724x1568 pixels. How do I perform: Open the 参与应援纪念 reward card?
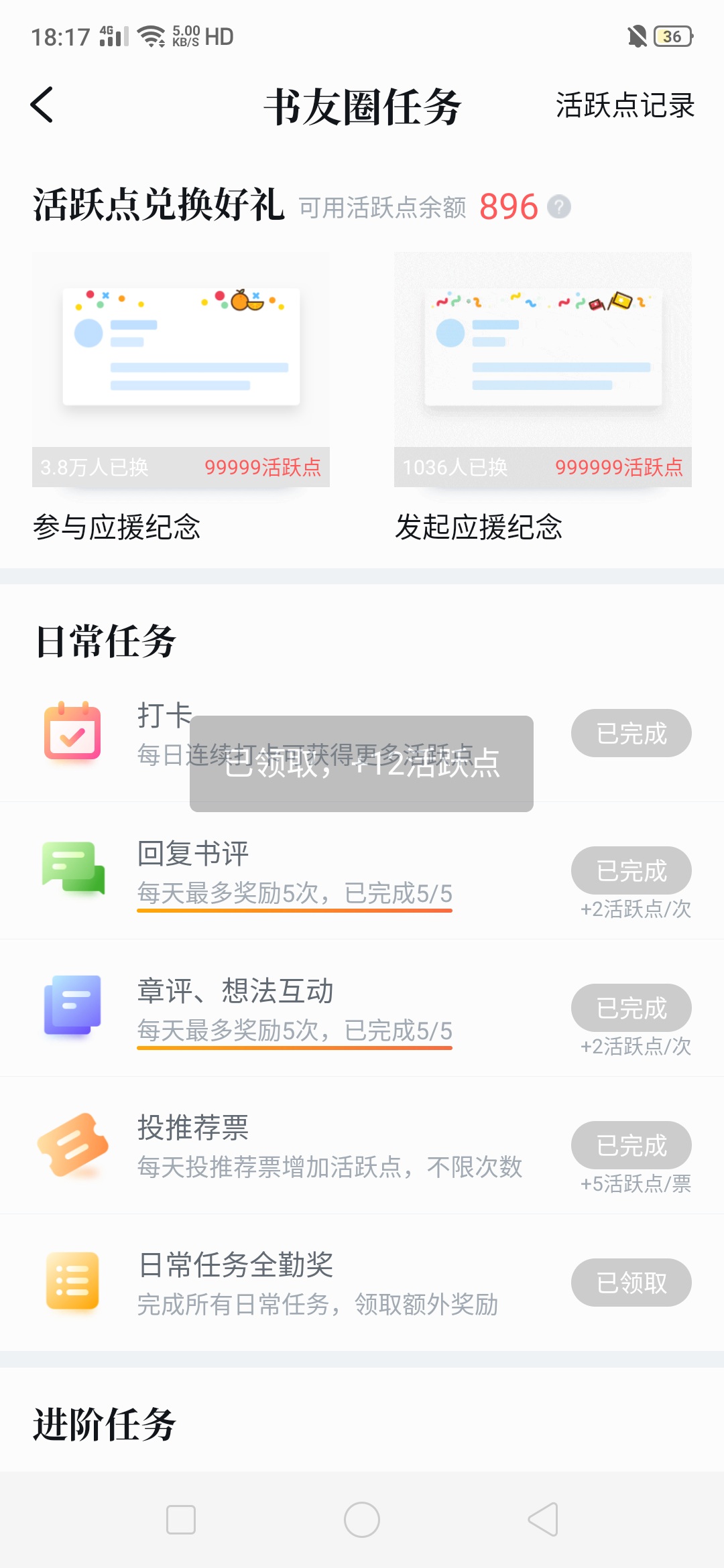(x=181, y=398)
